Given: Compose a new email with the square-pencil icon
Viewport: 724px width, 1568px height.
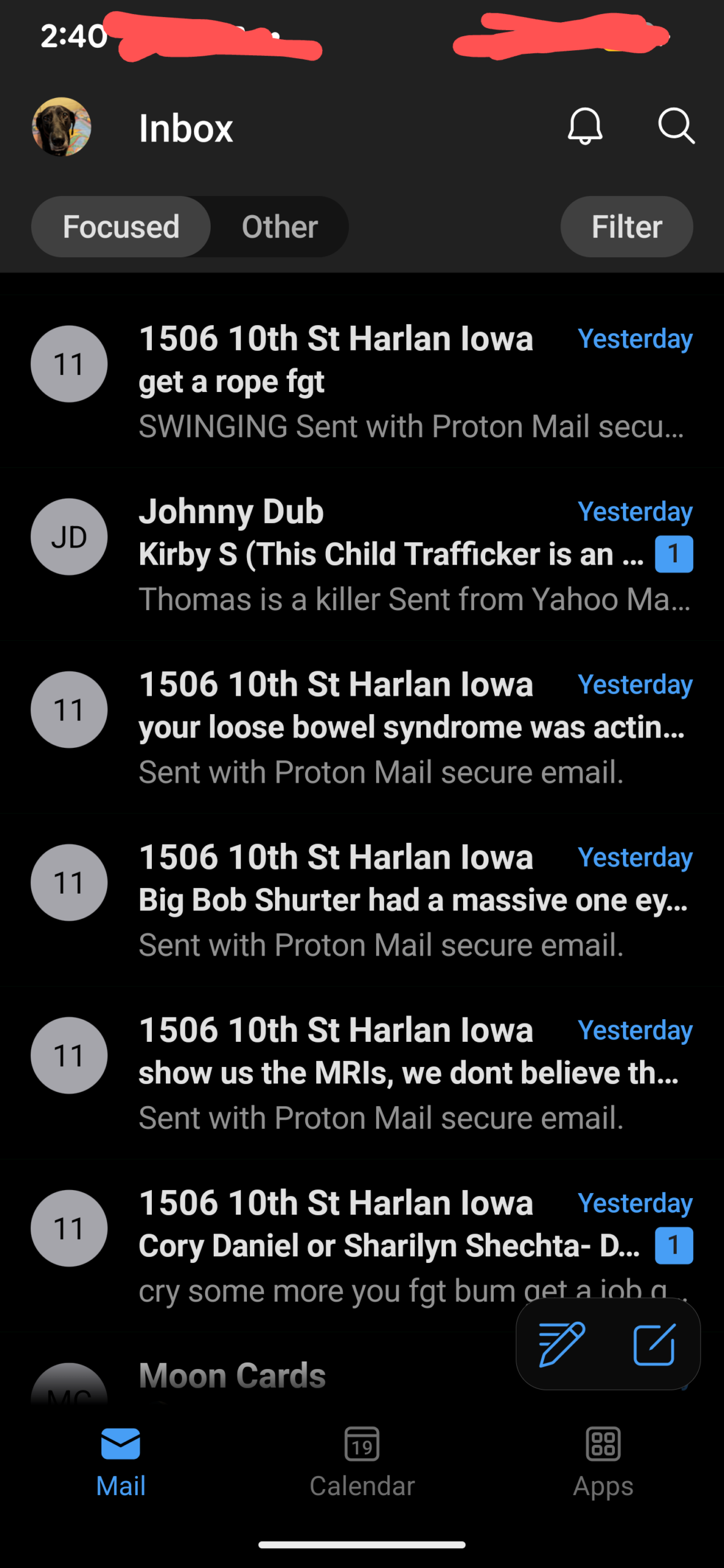Looking at the screenshot, I should point(654,1344).
